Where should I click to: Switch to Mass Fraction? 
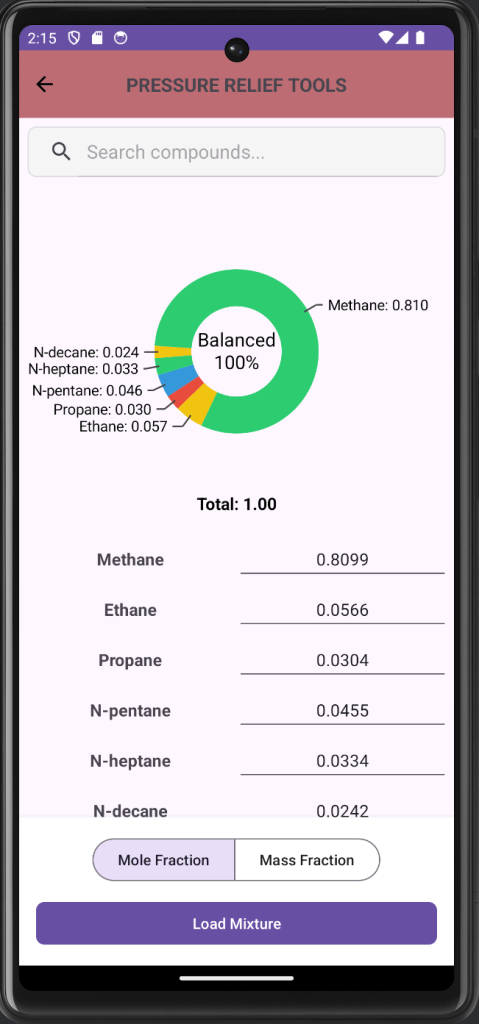pos(307,860)
